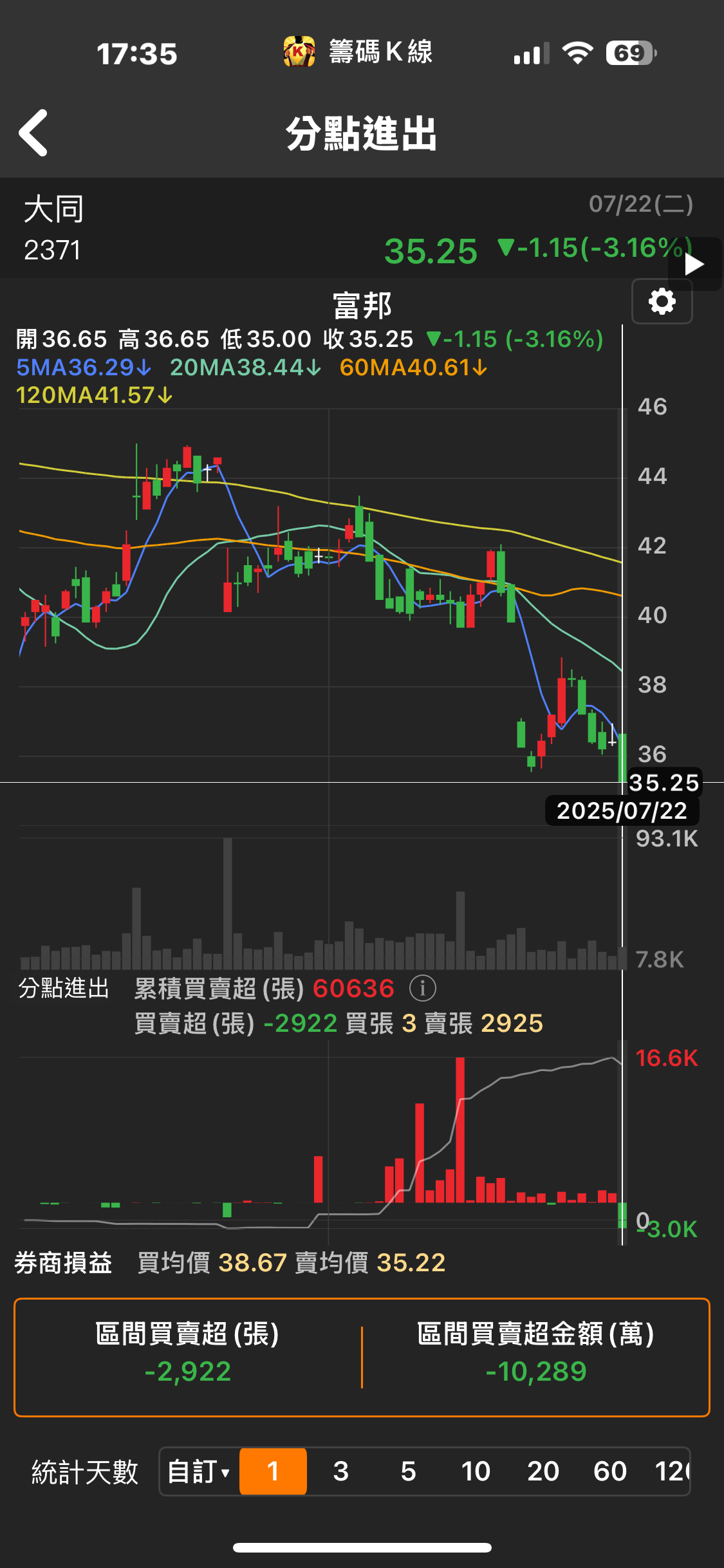Open the 自訂 custom days dropdown

click(199, 1471)
